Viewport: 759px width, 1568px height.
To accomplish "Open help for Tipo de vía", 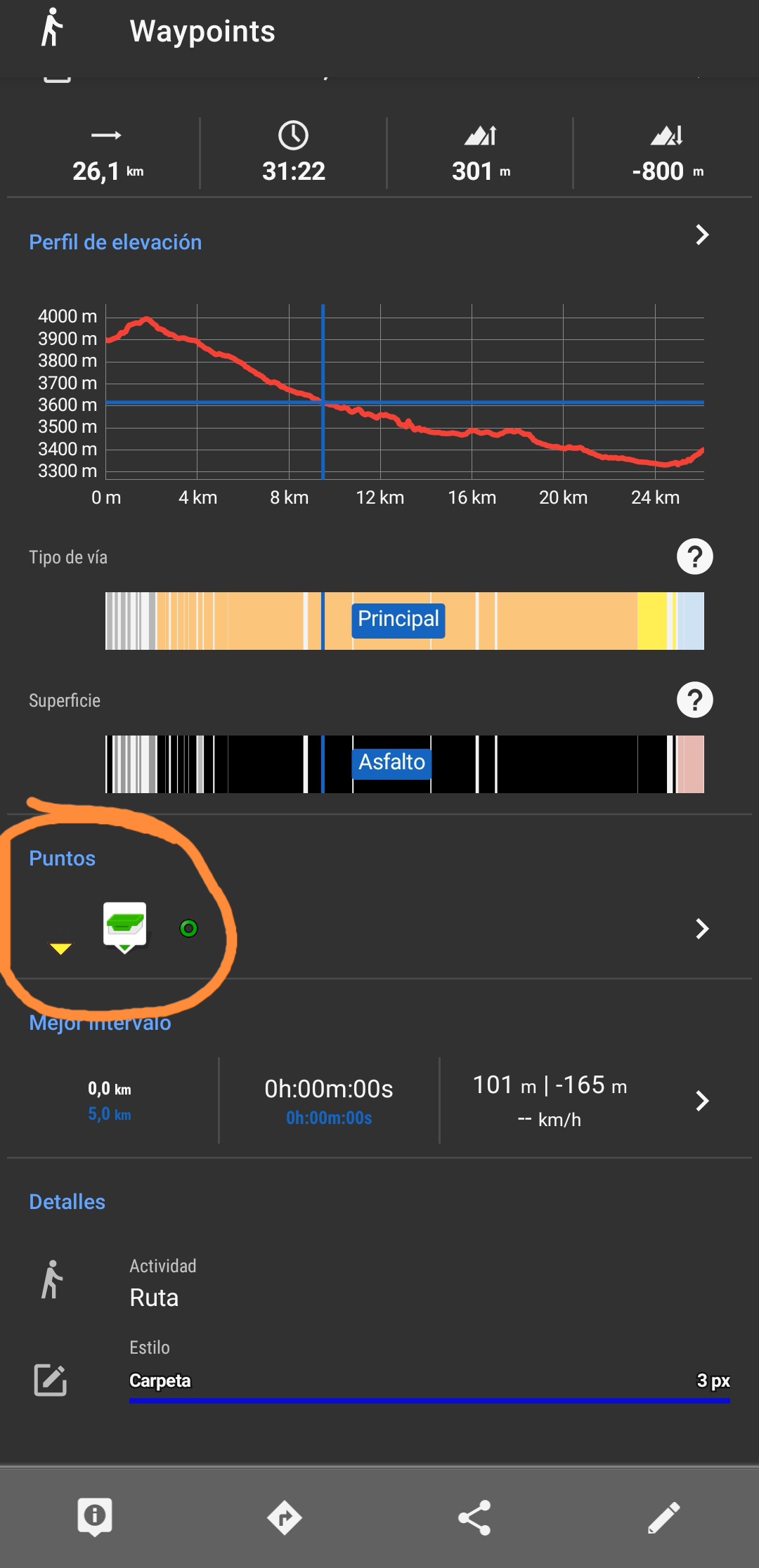I will (694, 557).
